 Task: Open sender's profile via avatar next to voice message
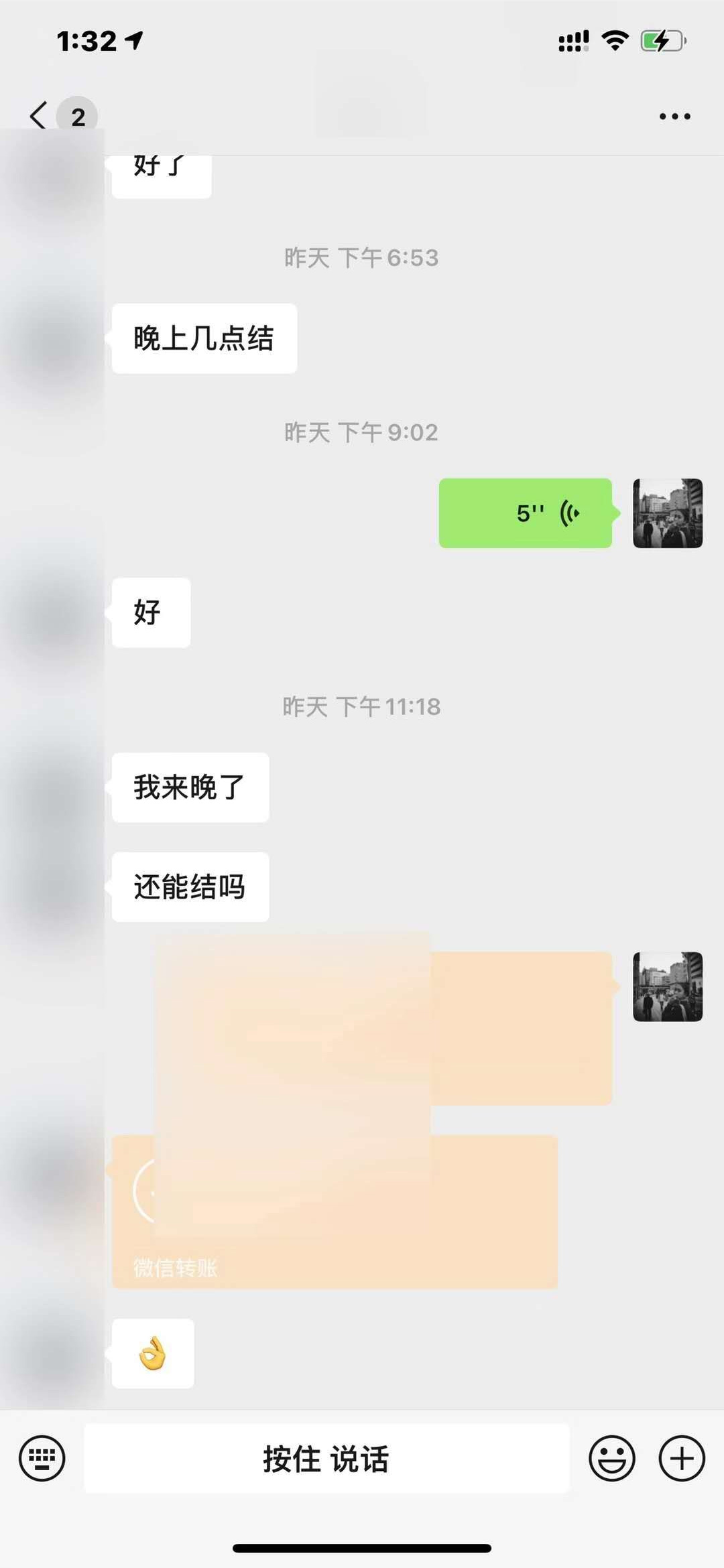tap(668, 513)
